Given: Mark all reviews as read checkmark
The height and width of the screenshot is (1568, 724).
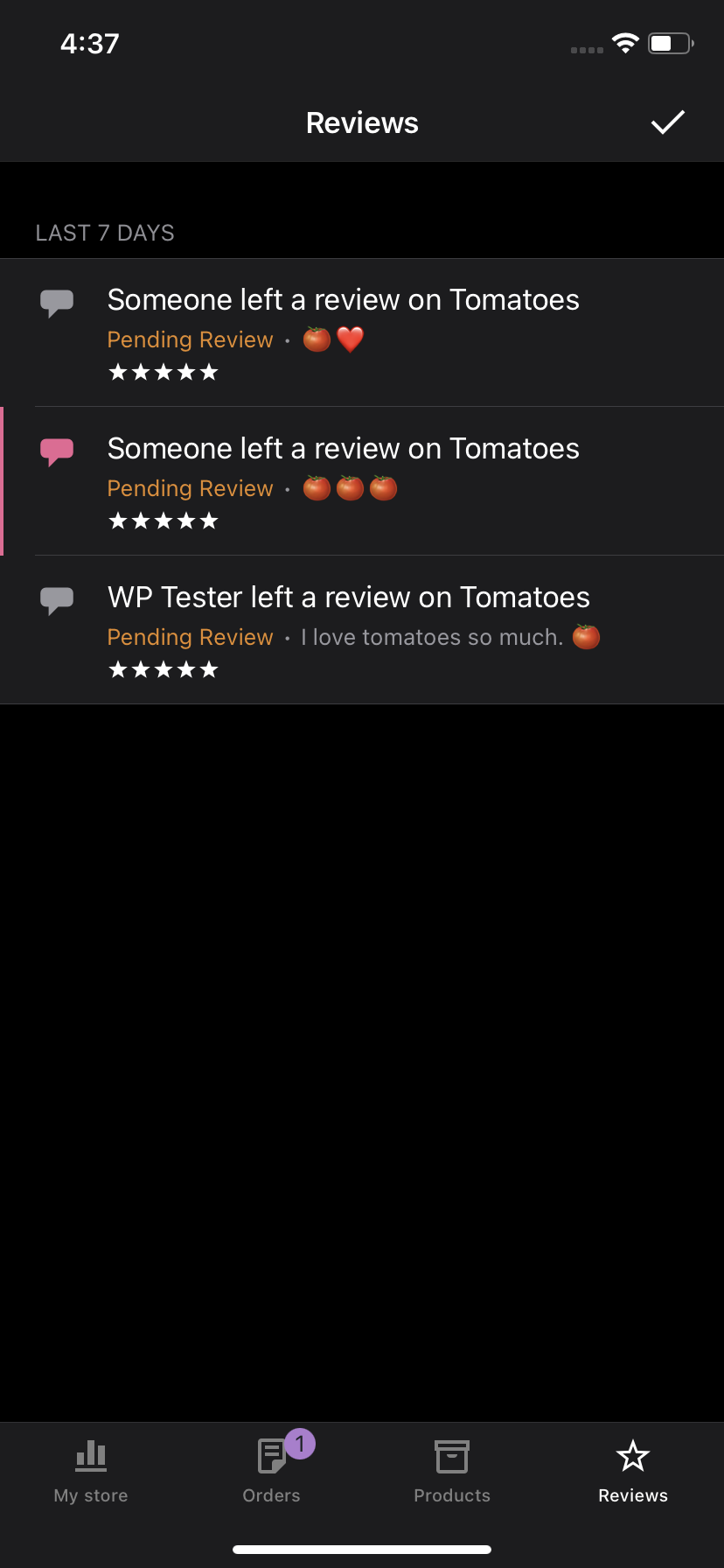Looking at the screenshot, I should [x=667, y=122].
